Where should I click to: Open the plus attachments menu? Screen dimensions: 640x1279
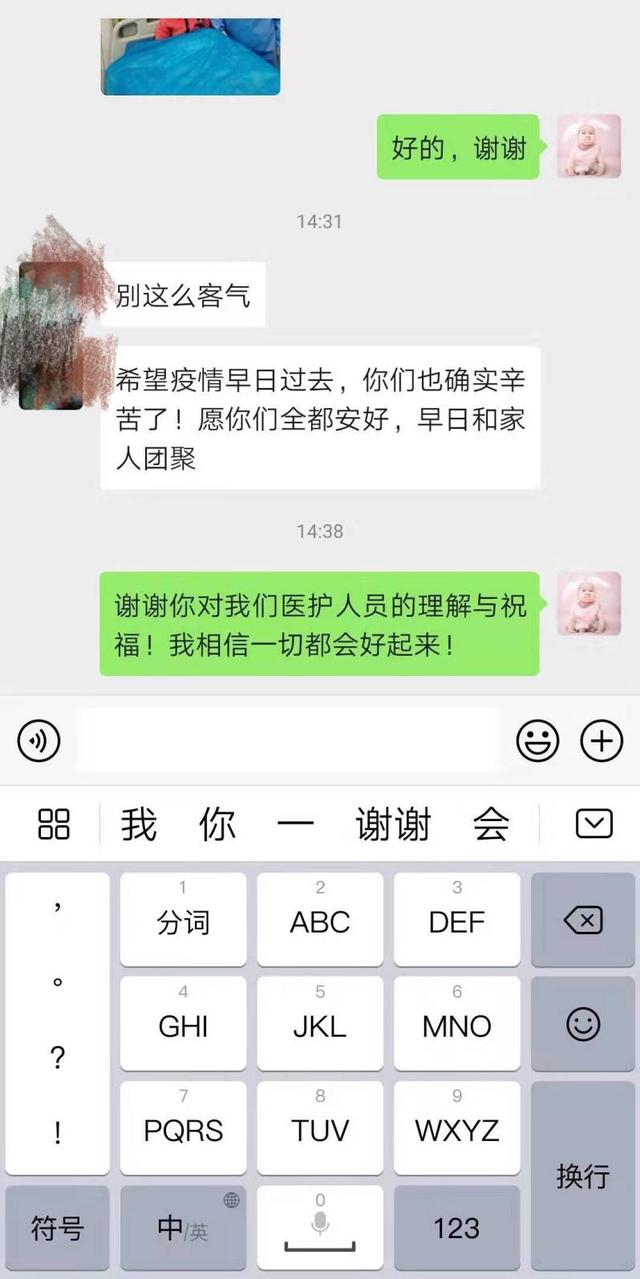pos(601,741)
